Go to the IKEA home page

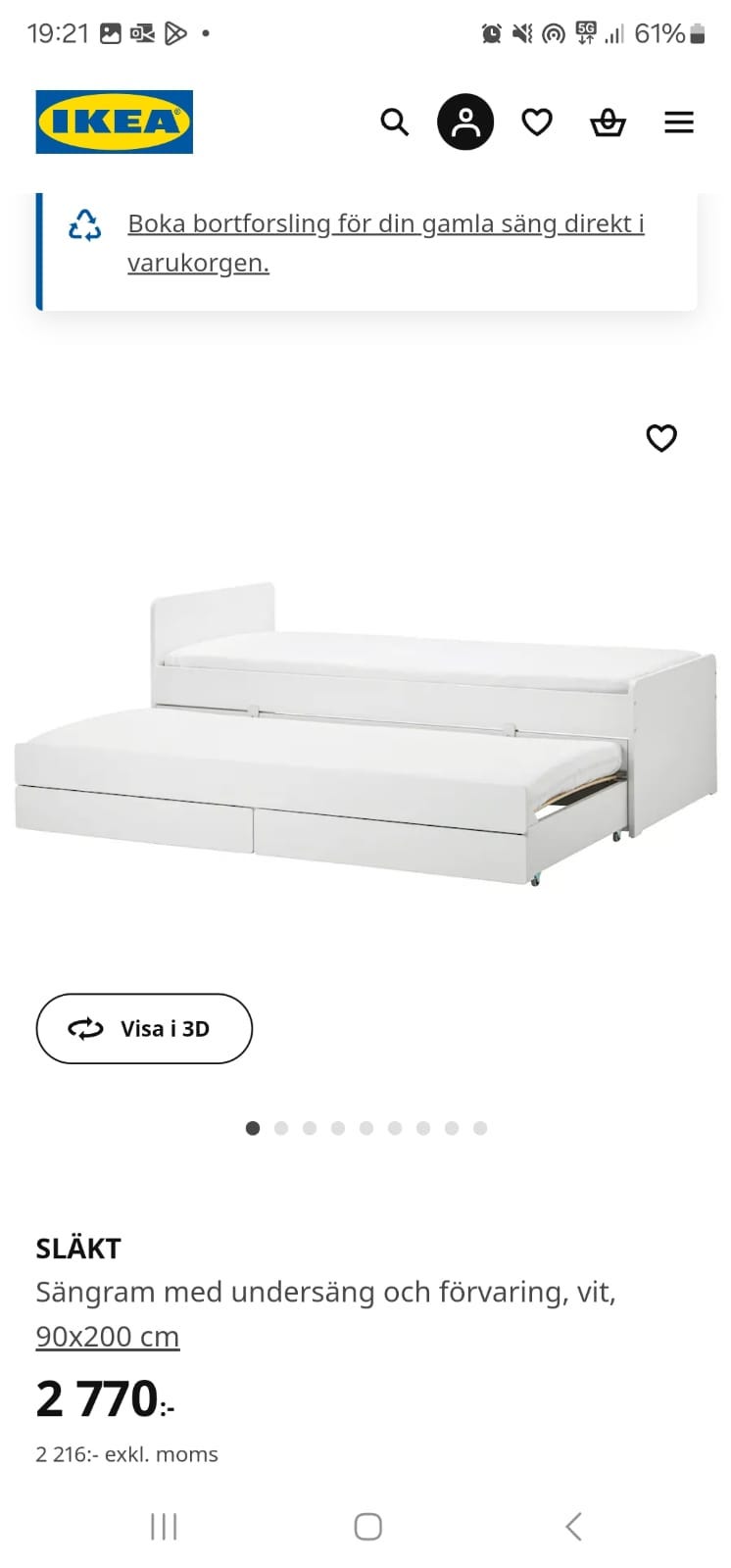coord(115,122)
